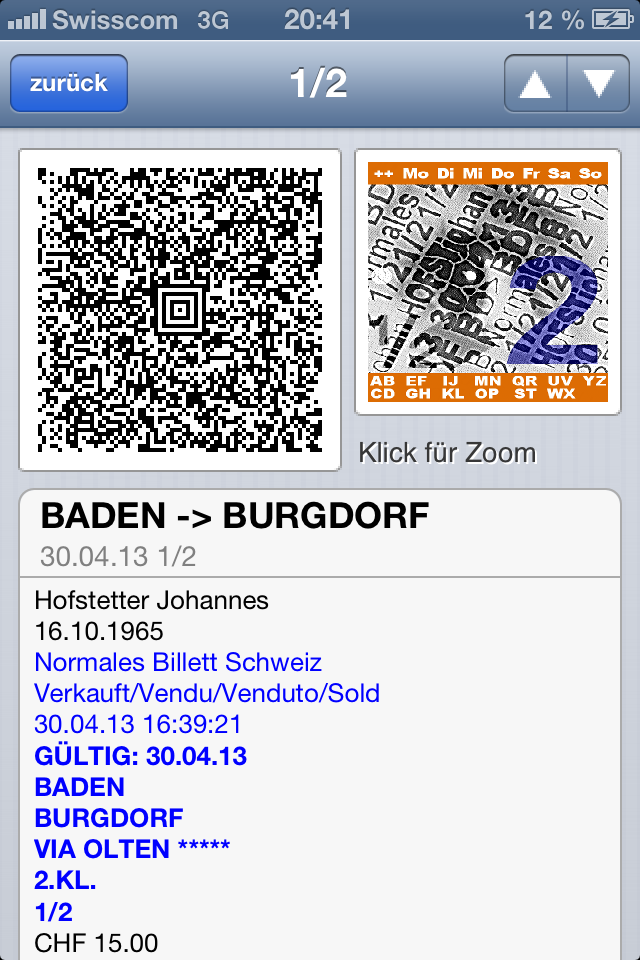
Task: Zoom the orange weekday security image
Action: (x=487, y=282)
